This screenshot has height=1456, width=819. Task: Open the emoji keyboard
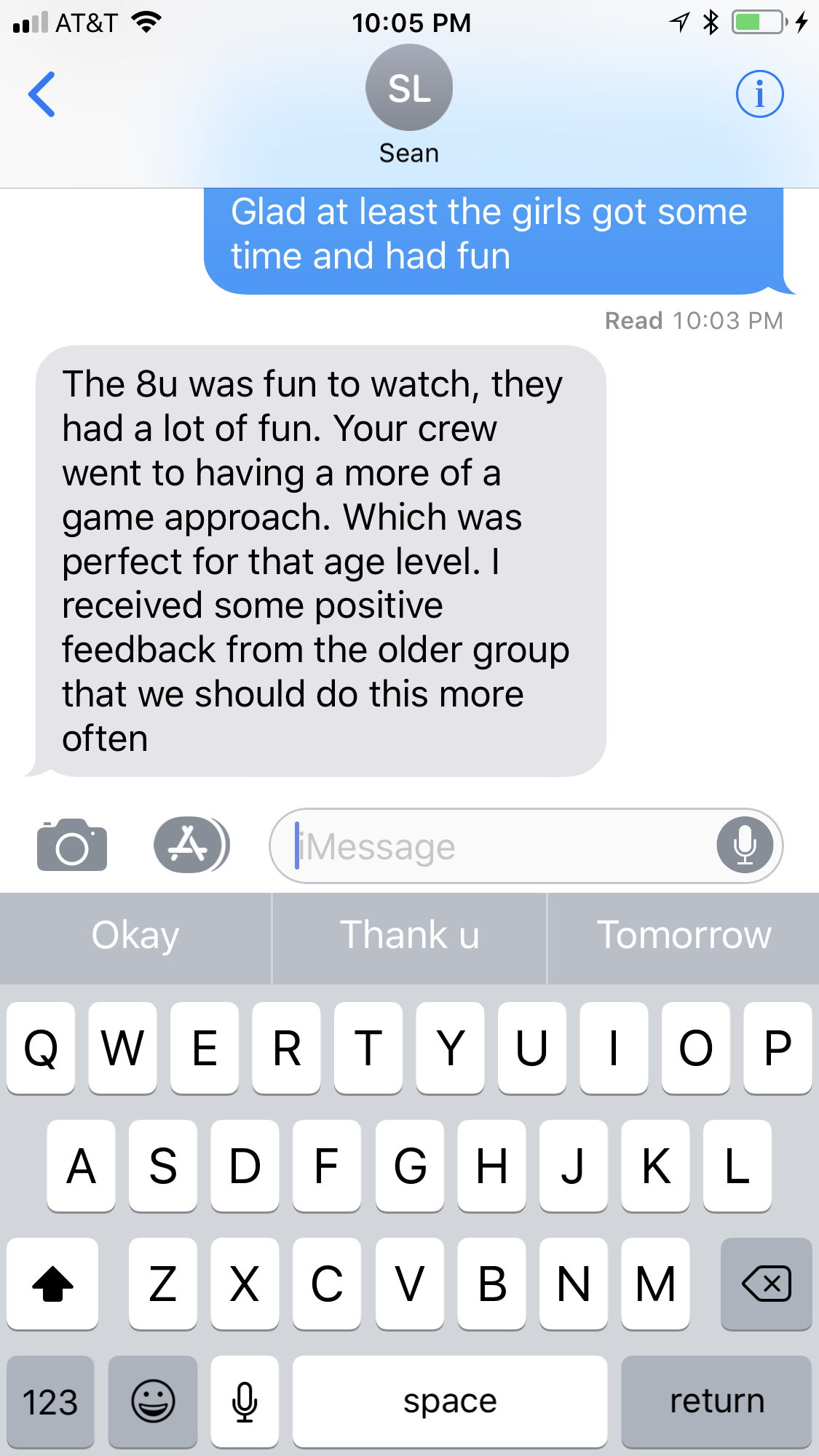153,1401
